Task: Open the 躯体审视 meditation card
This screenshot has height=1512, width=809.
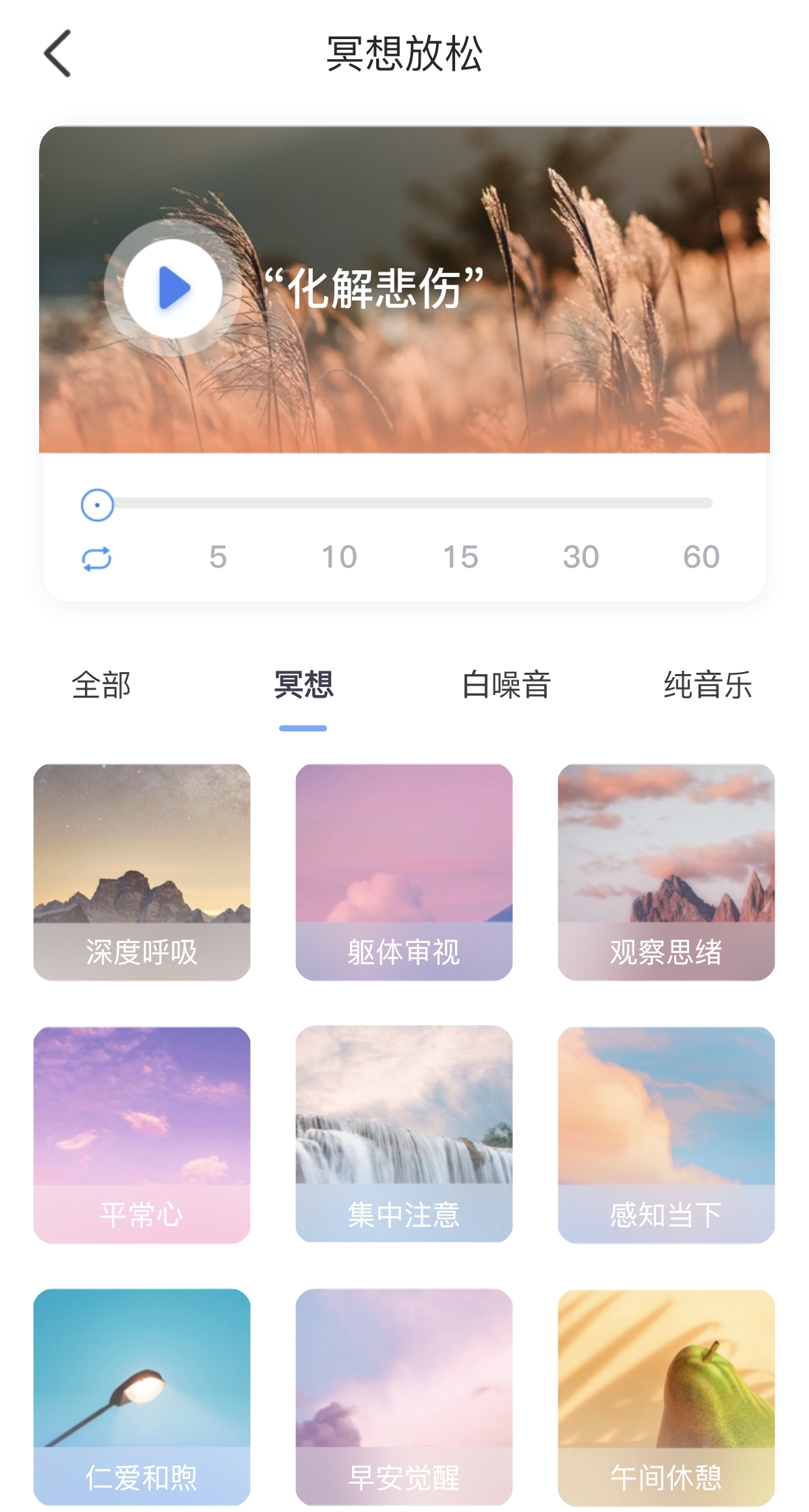Action: (x=404, y=872)
